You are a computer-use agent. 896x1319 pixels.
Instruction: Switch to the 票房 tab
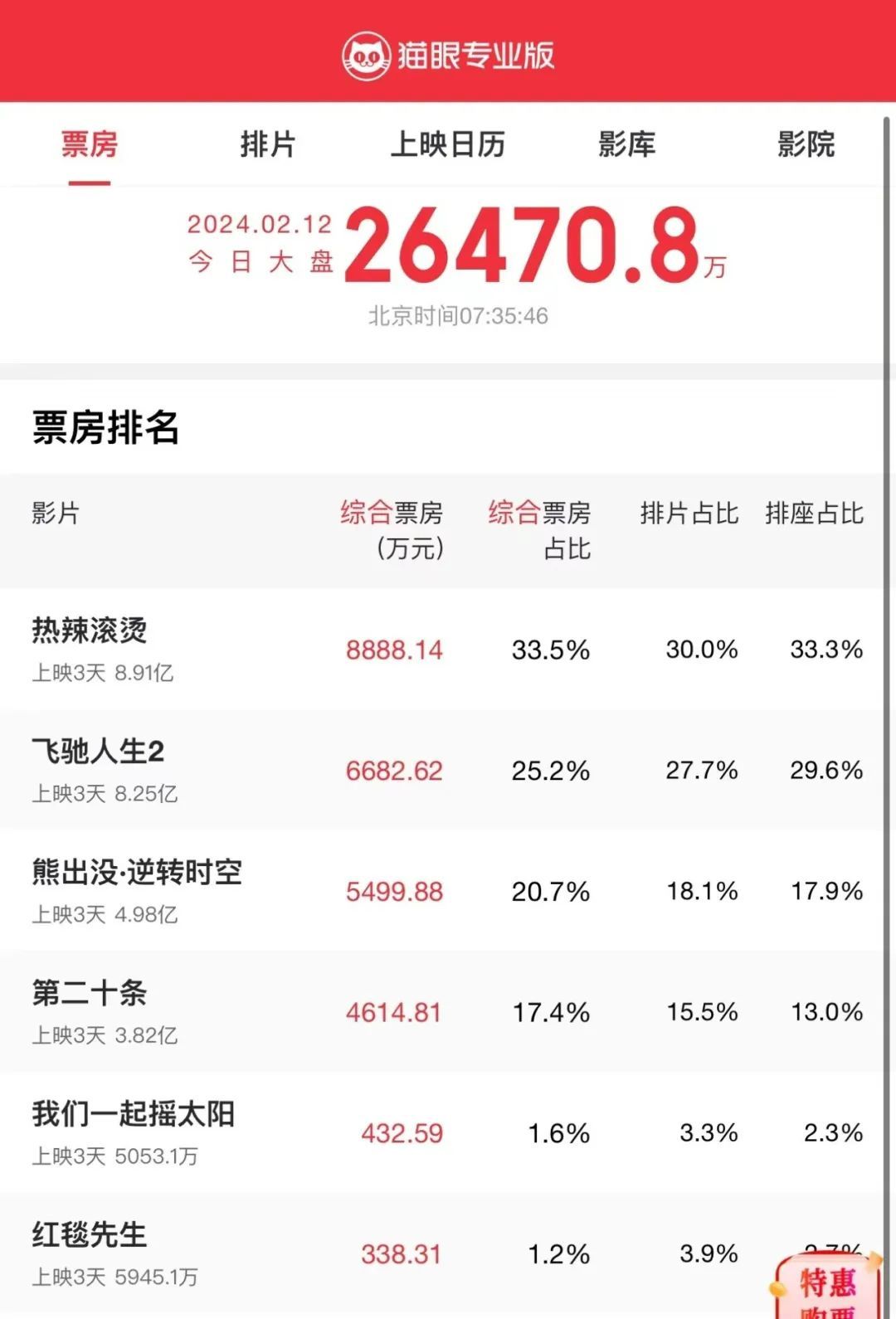coord(89,145)
